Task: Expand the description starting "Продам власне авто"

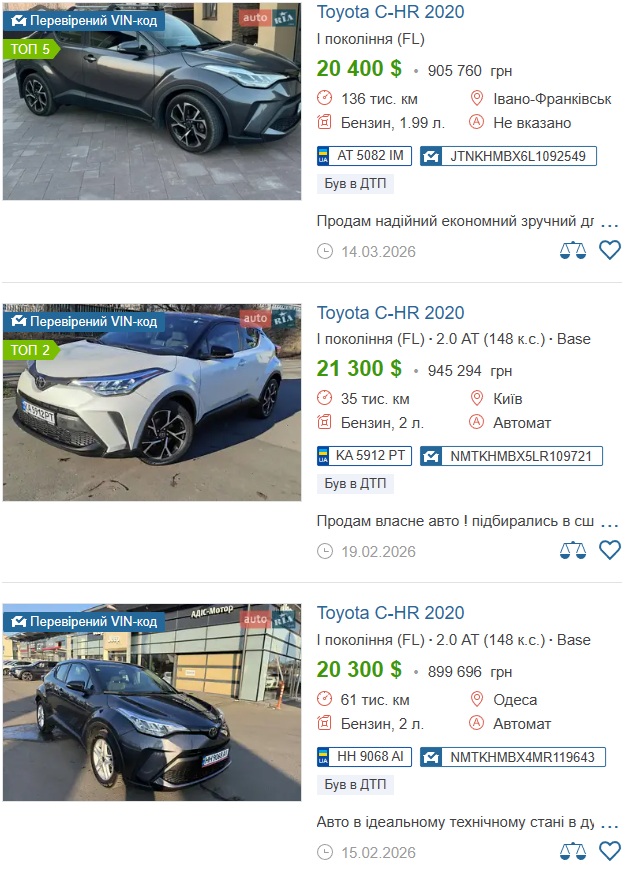Action: (610, 522)
